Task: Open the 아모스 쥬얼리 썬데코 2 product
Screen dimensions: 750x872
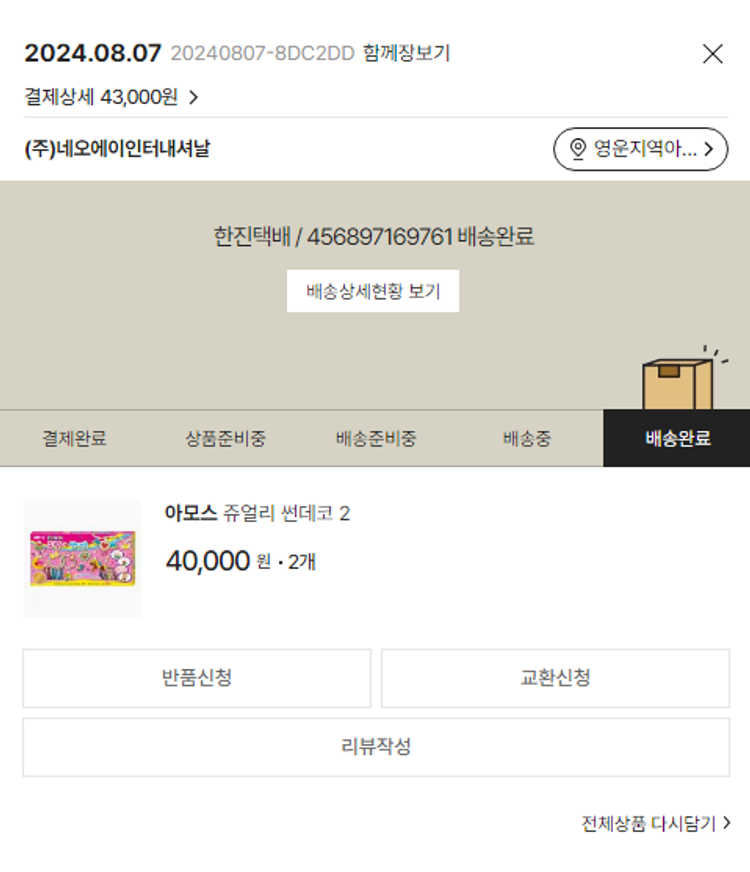Action: [257, 514]
